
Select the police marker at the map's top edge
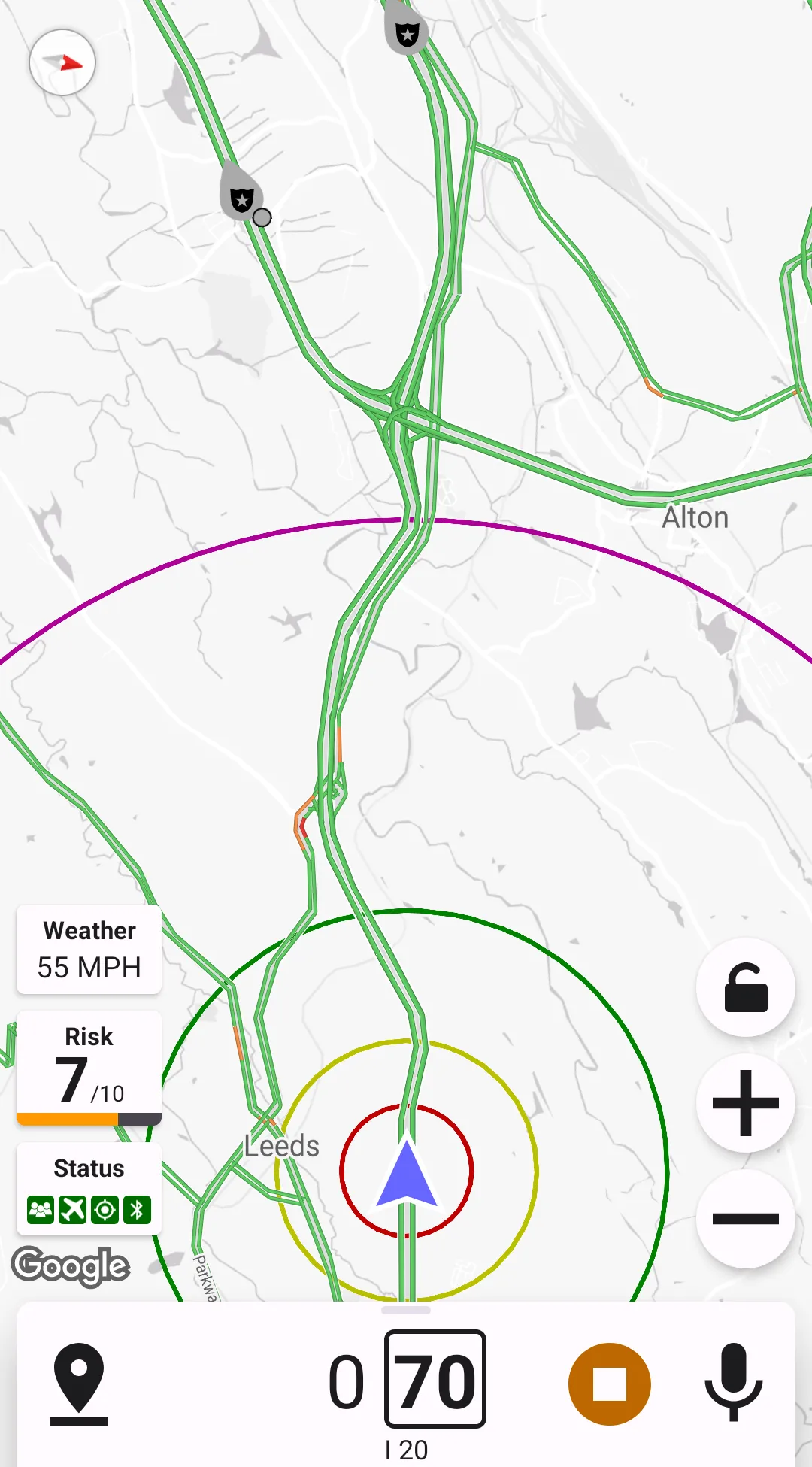[x=407, y=30]
